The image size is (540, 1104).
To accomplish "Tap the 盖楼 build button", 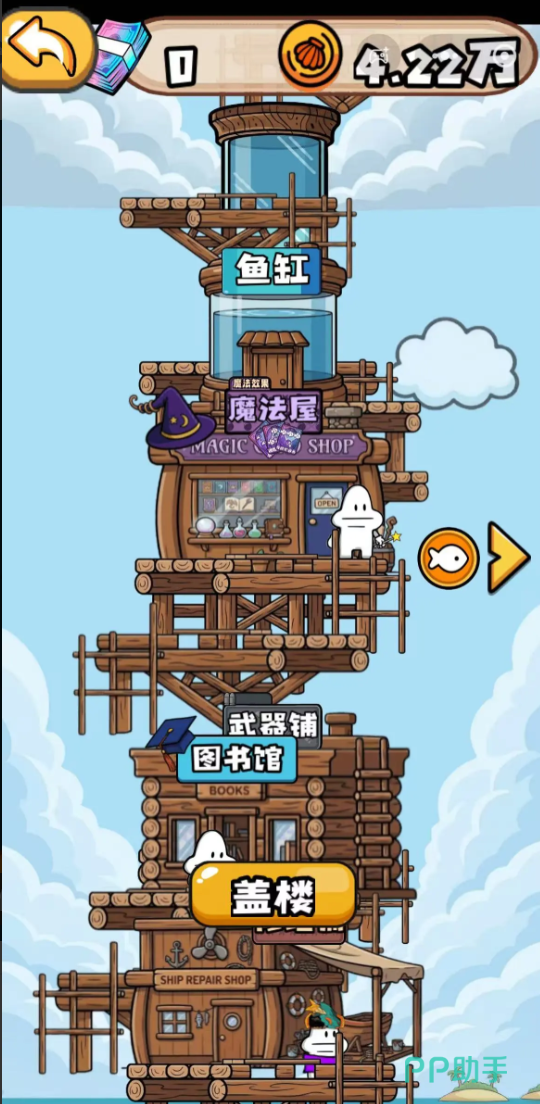I will tap(273, 895).
